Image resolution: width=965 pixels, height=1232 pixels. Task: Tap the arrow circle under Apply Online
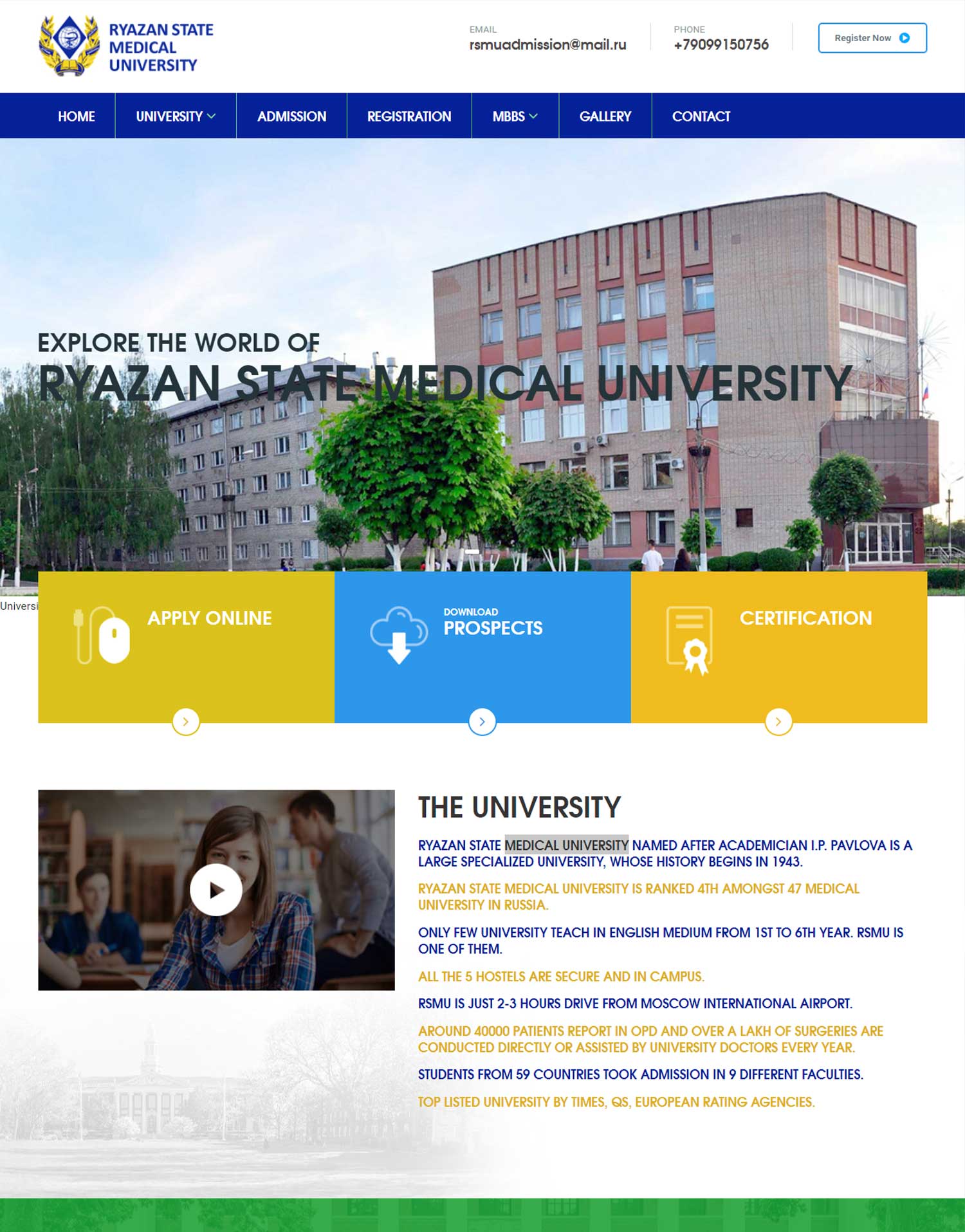186,722
